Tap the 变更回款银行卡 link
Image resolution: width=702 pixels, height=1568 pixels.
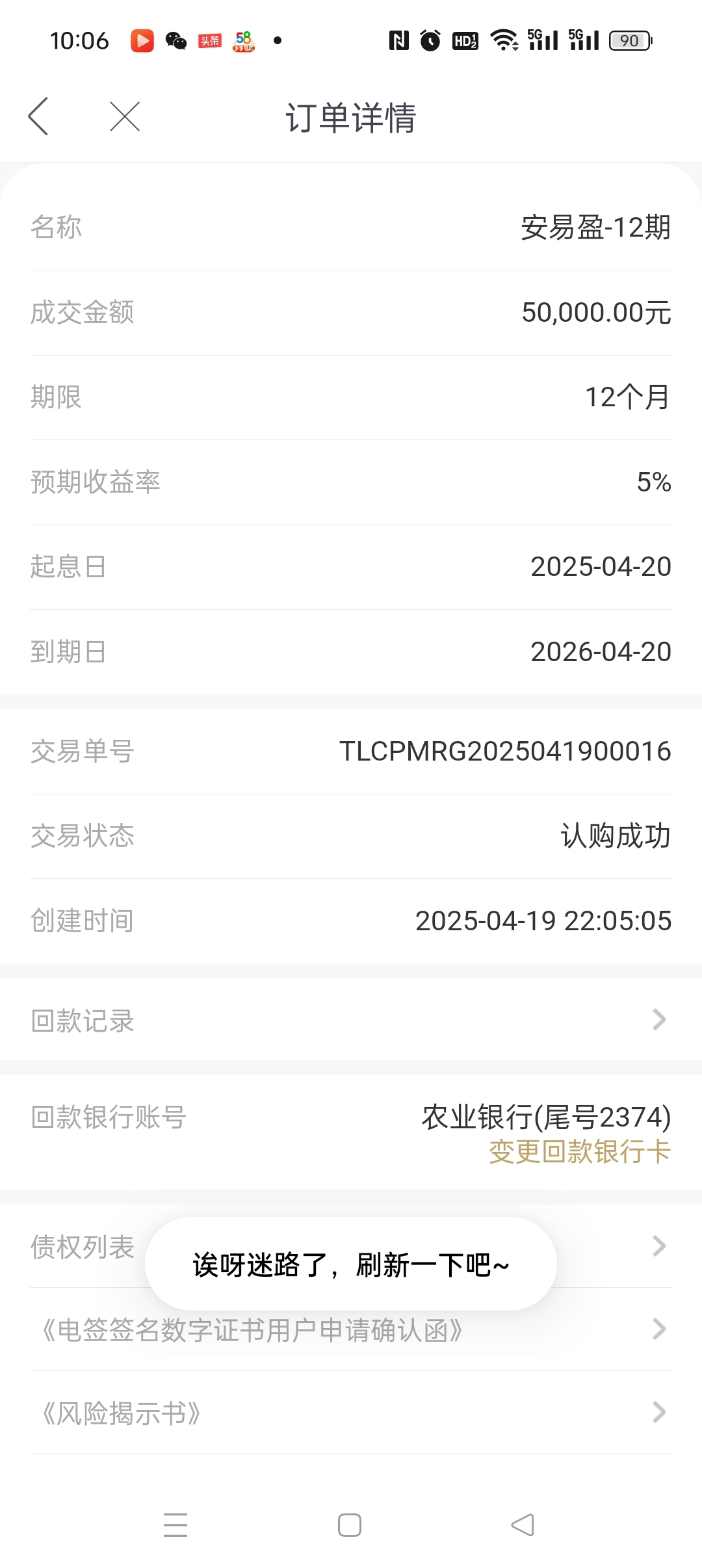click(x=580, y=1152)
